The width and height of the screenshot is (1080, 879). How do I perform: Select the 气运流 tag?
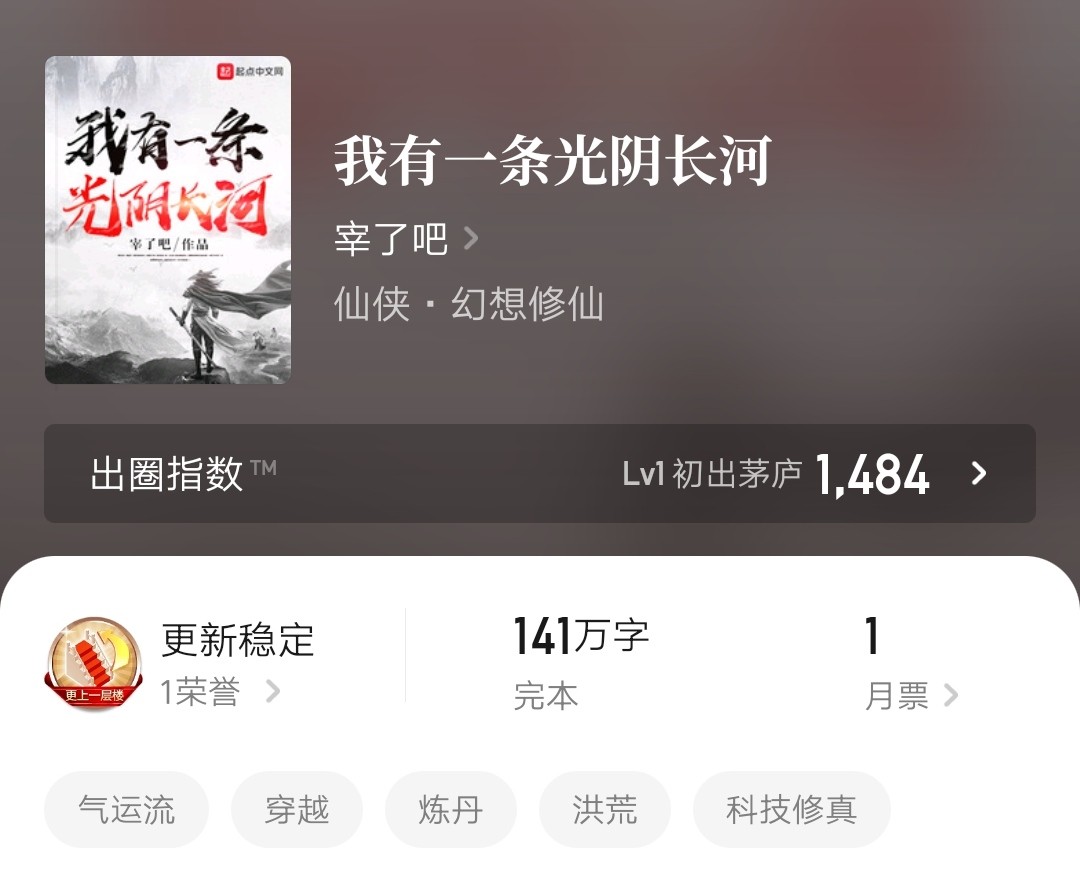(127, 809)
